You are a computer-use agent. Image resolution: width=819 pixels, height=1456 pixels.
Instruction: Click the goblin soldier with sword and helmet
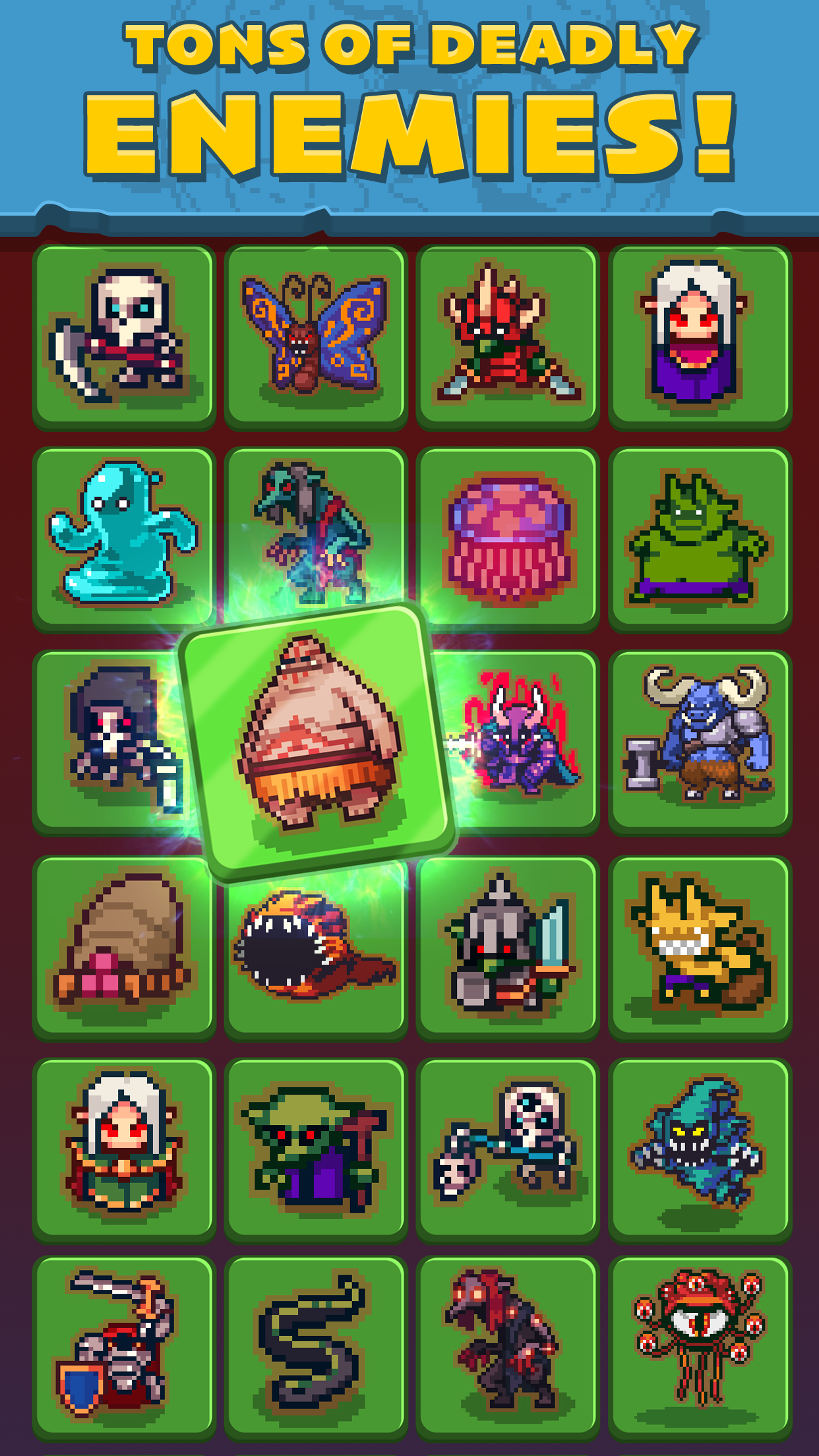[x=508, y=950]
